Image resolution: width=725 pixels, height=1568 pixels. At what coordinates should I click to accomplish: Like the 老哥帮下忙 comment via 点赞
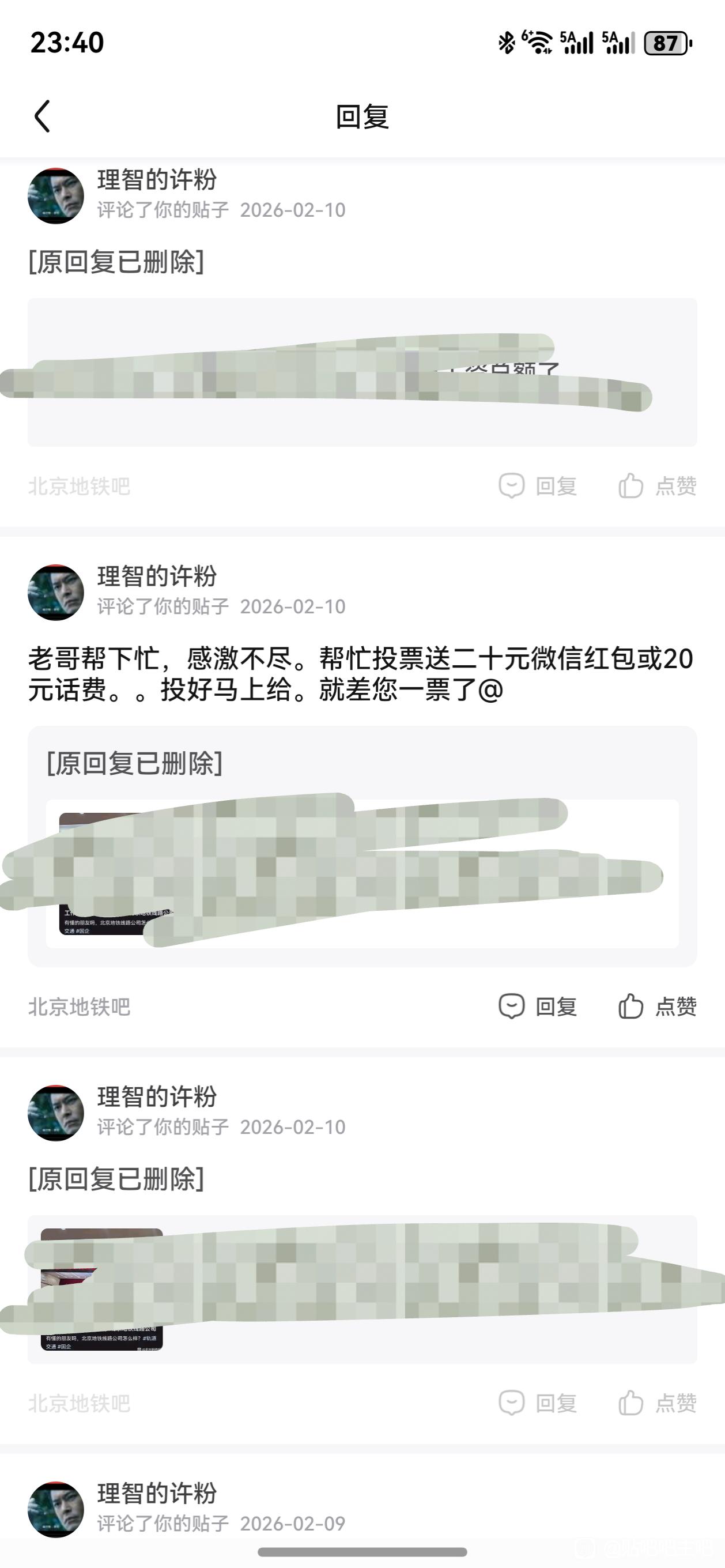coord(658,1006)
